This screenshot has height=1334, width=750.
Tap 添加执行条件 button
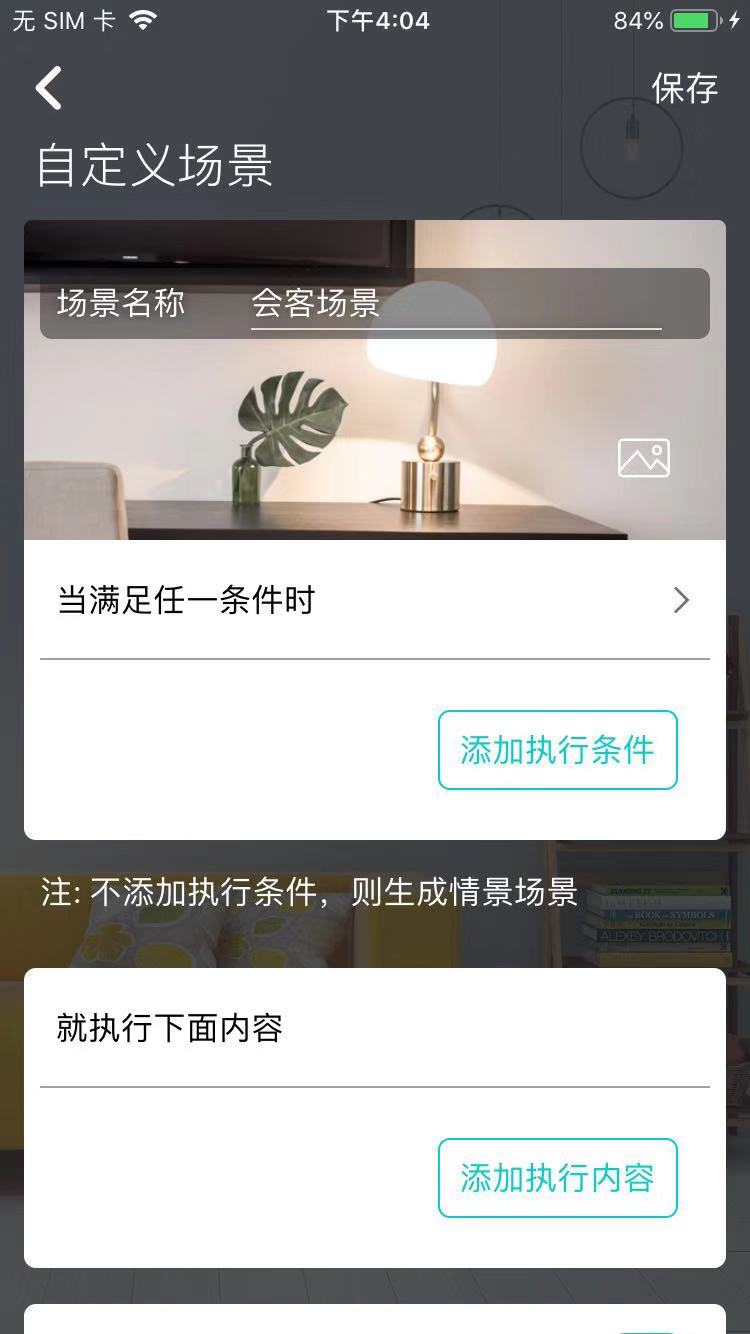point(557,750)
